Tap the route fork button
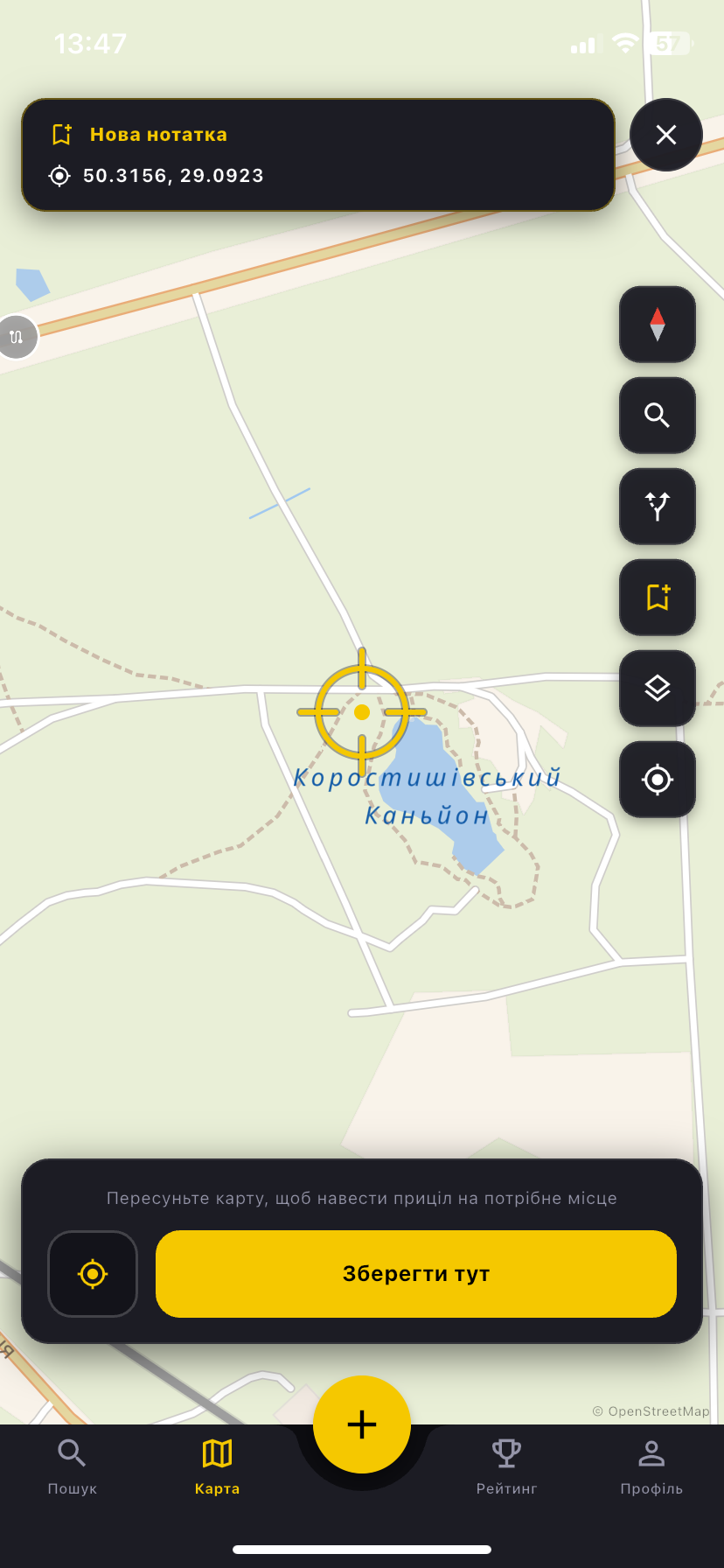 pyautogui.click(x=658, y=507)
